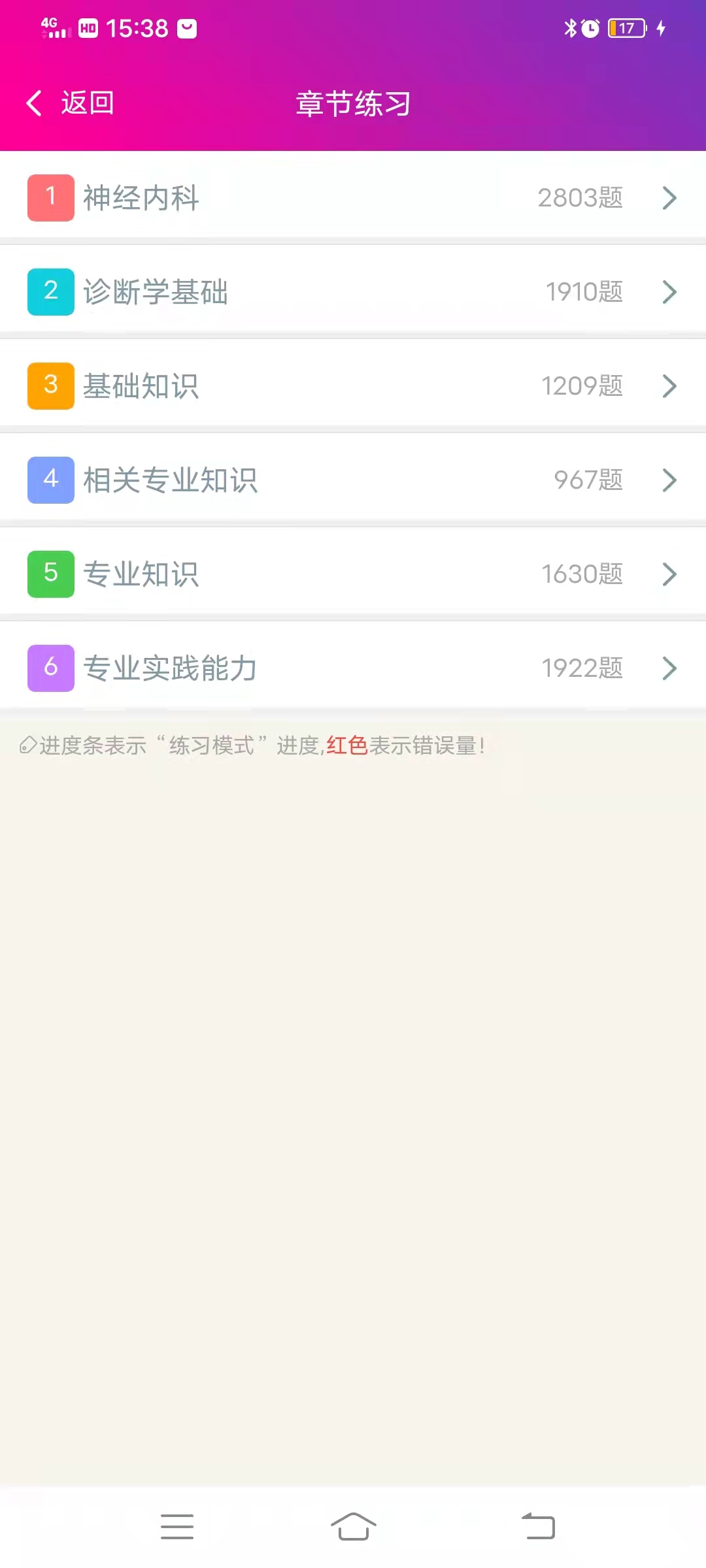706x1568 pixels.
Task: Open the 专业知识 chapter with 1630 questions
Action: click(x=353, y=574)
